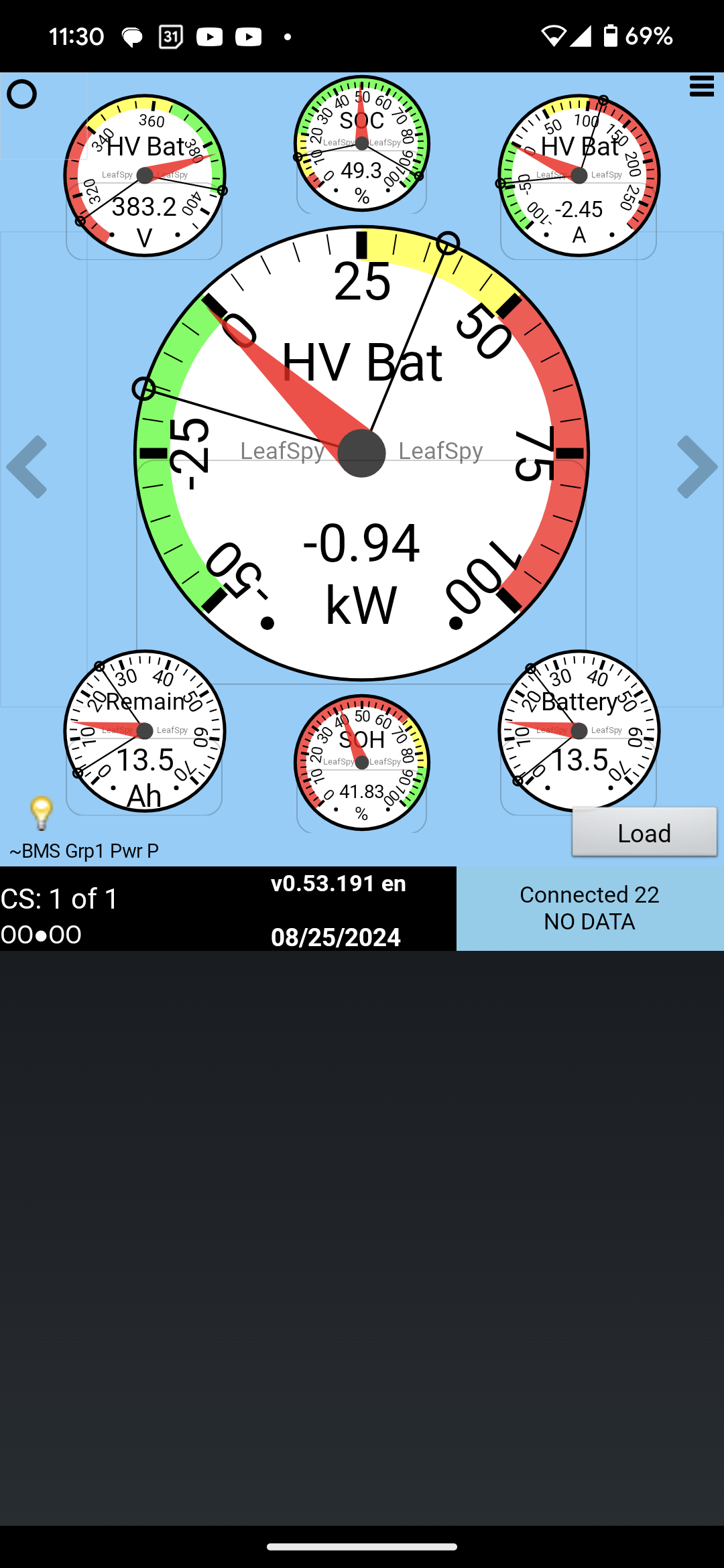Open the SOH percentage gauge
The height and width of the screenshot is (1568, 724).
click(x=362, y=763)
